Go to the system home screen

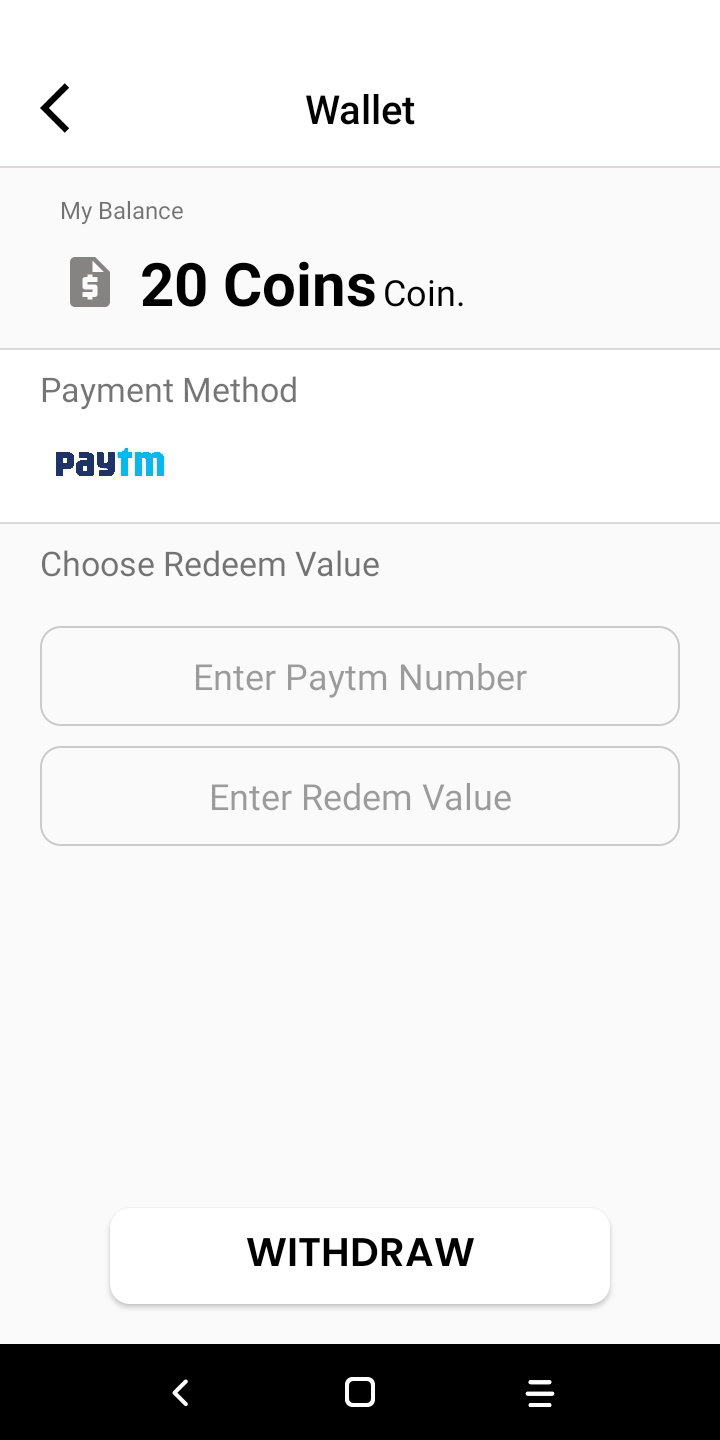[x=360, y=1392]
